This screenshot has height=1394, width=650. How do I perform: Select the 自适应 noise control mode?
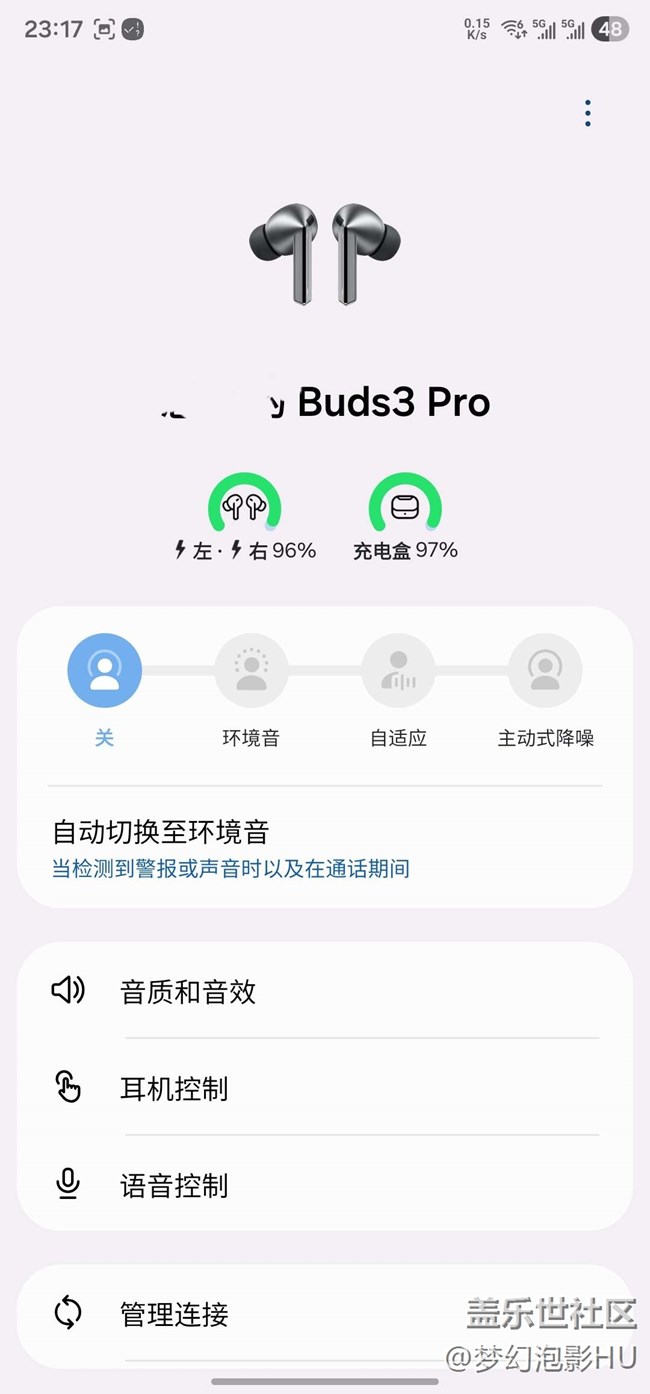(x=398, y=670)
